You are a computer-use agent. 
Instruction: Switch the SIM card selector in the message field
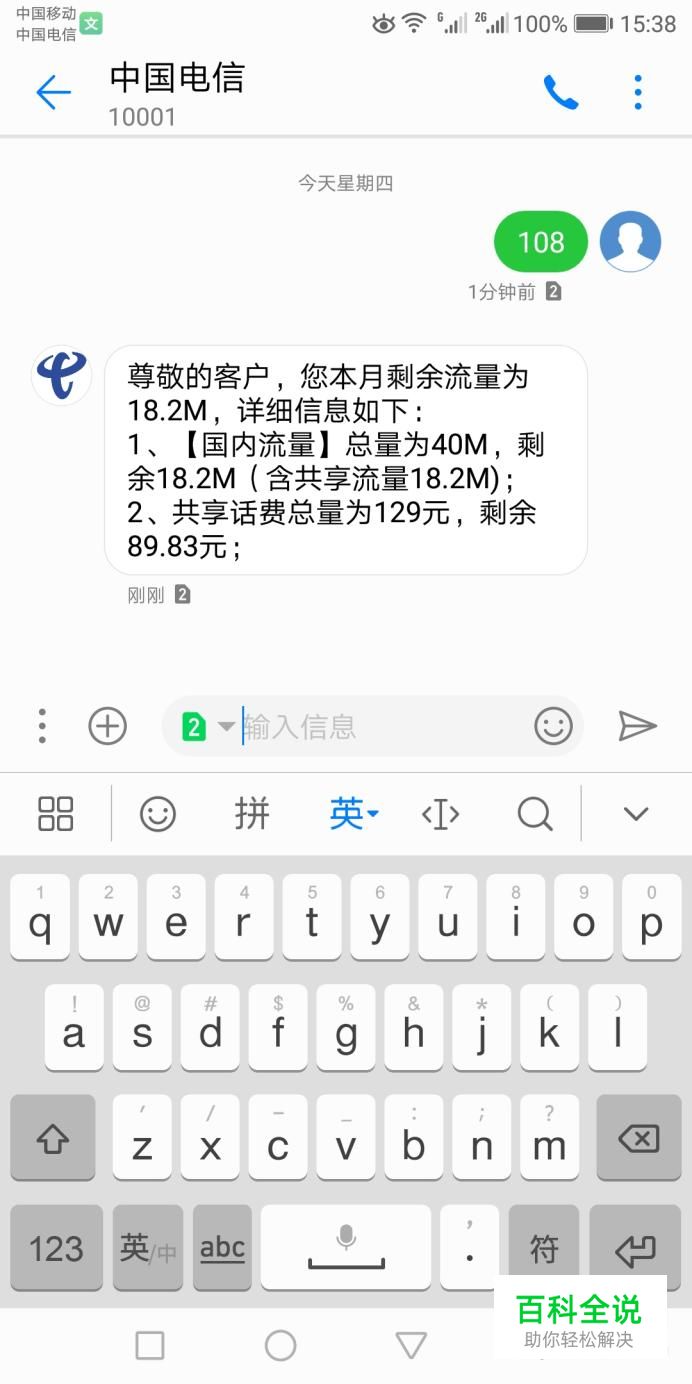pyautogui.click(x=206, y=726)
